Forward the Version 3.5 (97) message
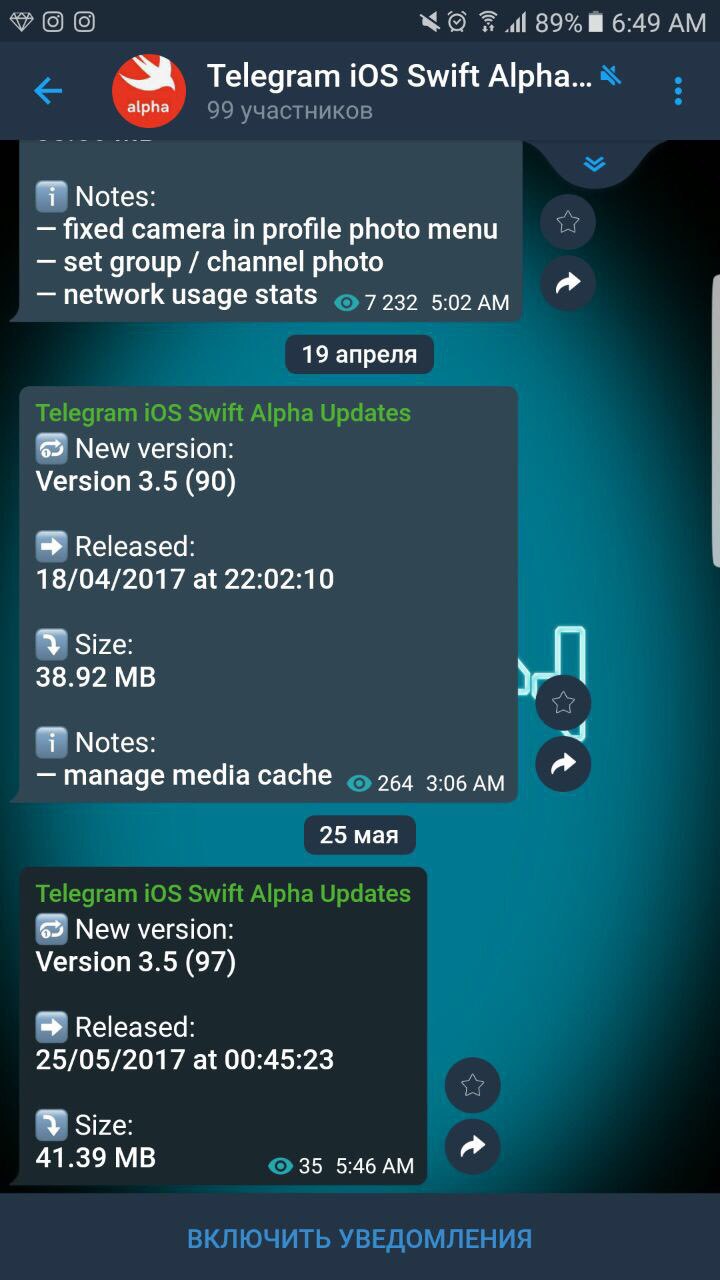Viewport: 720px width, 1280px height. 472,1147
